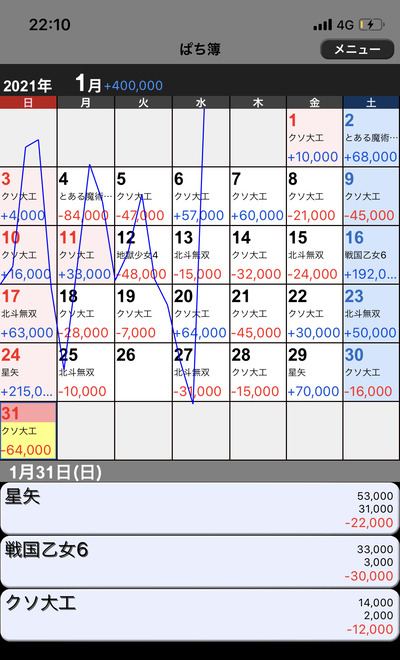This screenshot has height=660, width=400.
Task: Tap the empty January 26 cell
Action: pyautogui.click(x=143, y=372)
